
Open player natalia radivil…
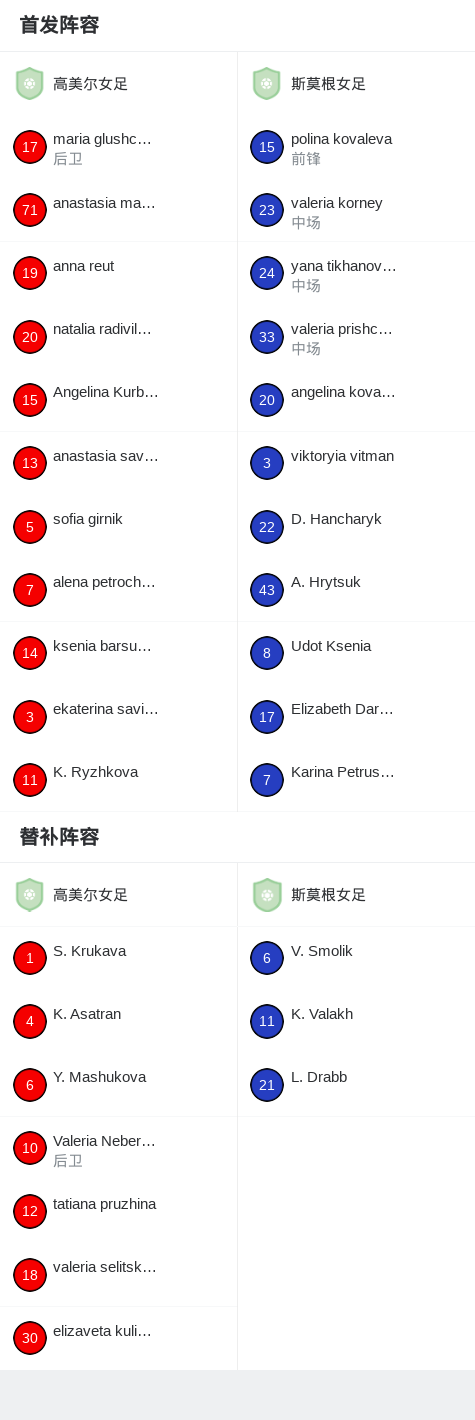coord(118,336)
